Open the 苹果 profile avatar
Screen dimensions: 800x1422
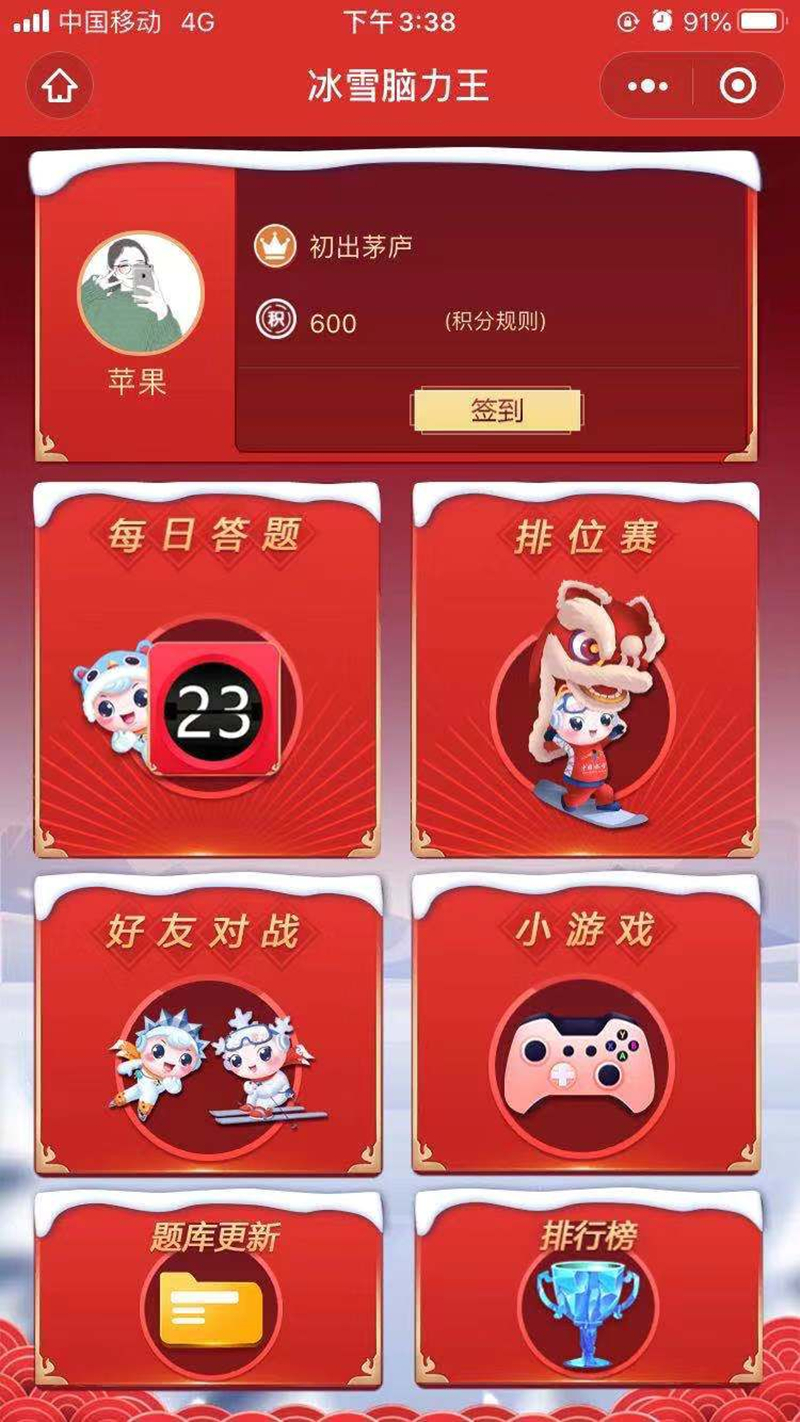click(140, 294)
